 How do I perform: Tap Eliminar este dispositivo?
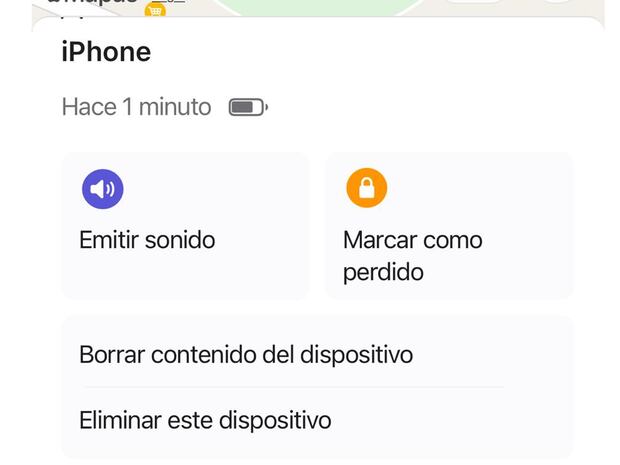coord(205,420)
